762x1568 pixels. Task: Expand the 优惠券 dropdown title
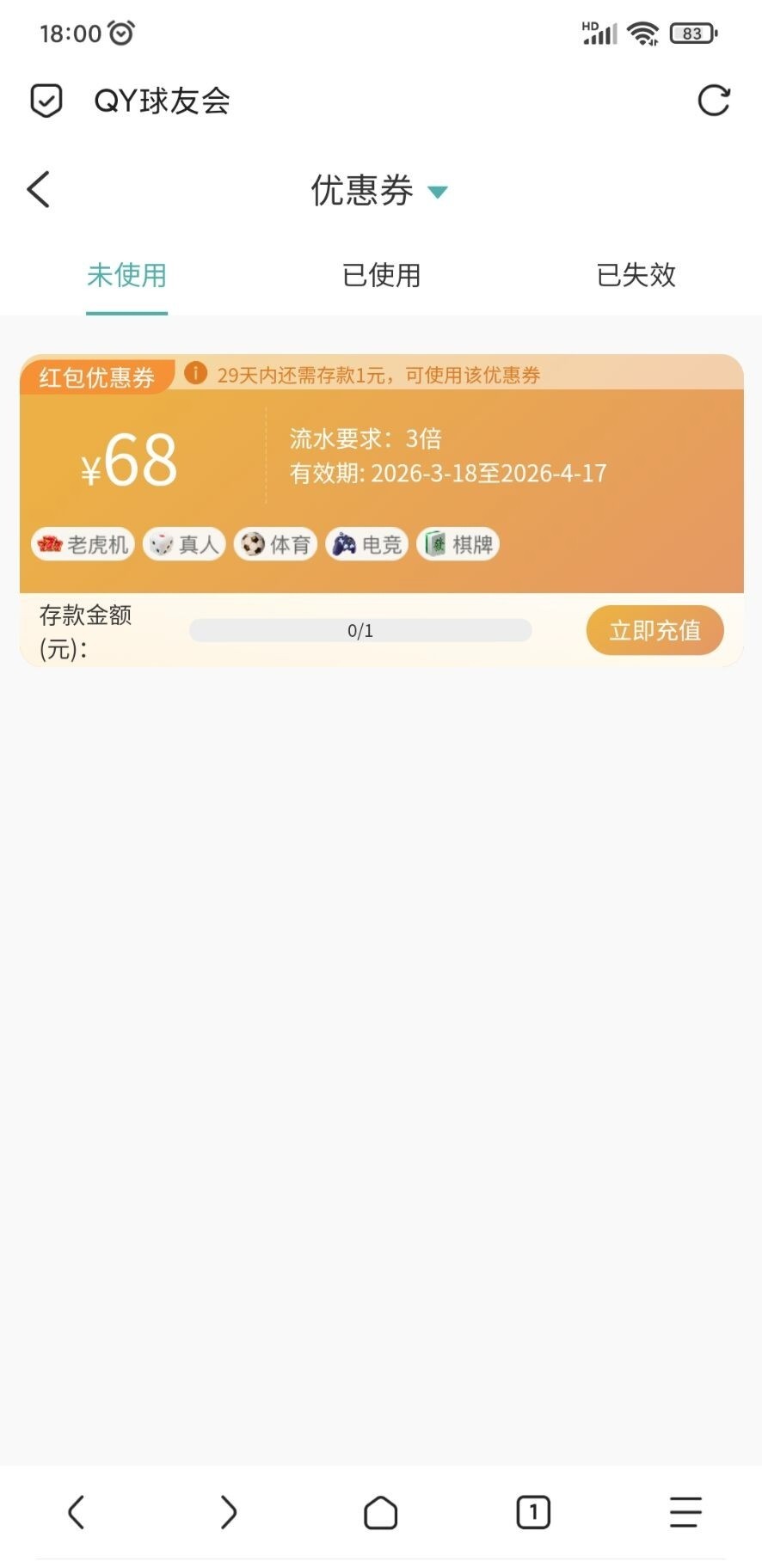378,191
